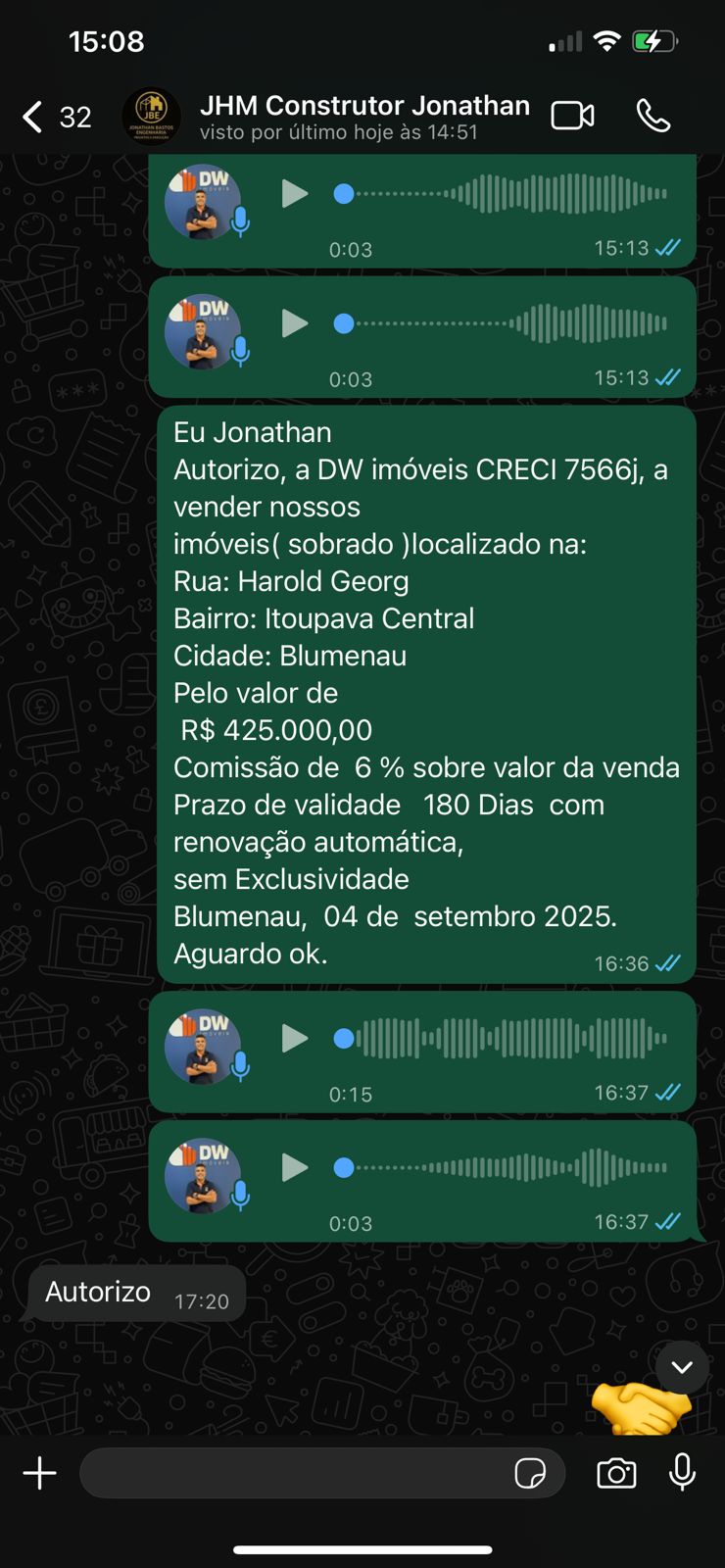The width and height of the screenshot is (725, 1568).
Task: Record a voice message with the microphone
Action: coord(683,1472)
